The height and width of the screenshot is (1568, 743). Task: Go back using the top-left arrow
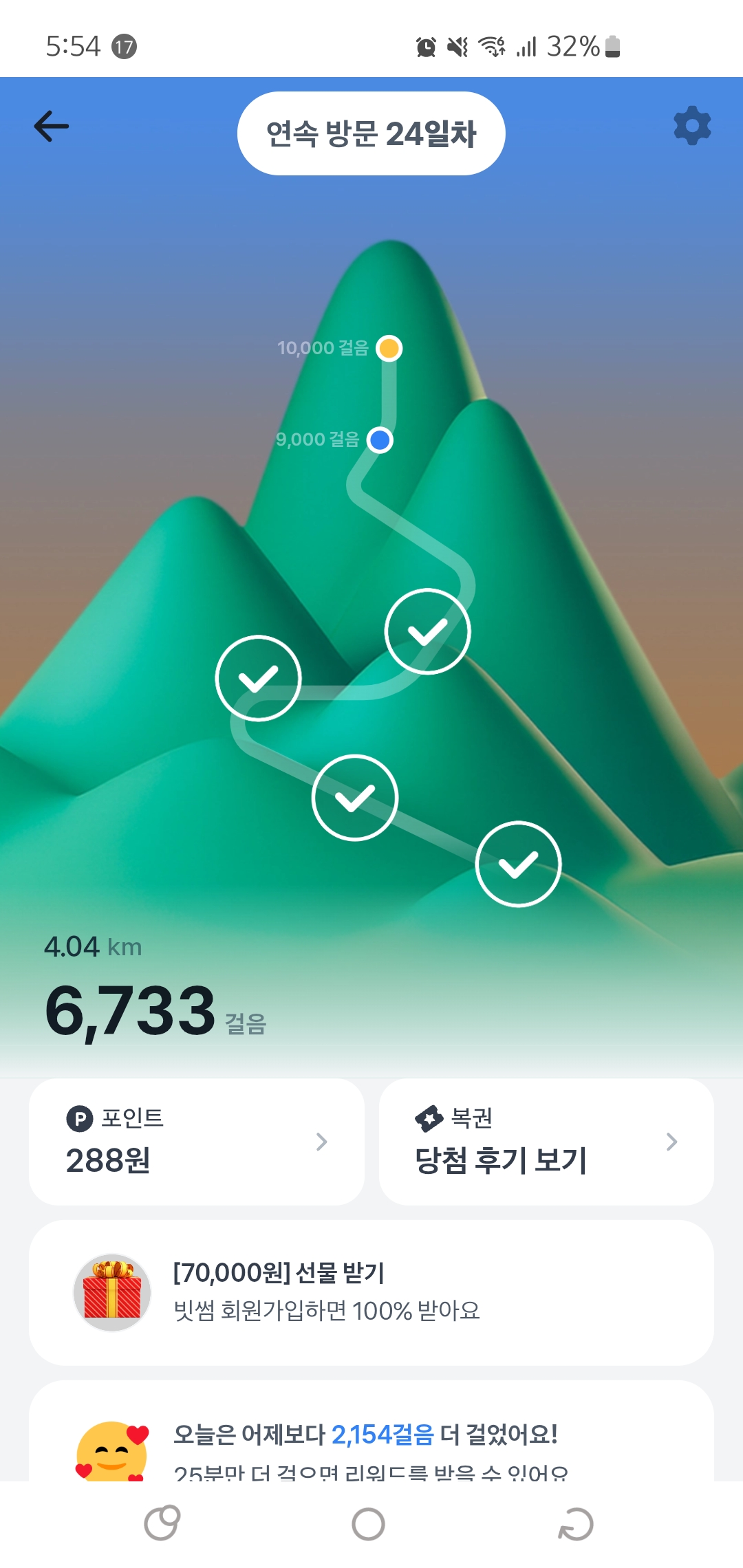[x=52, y=127]
